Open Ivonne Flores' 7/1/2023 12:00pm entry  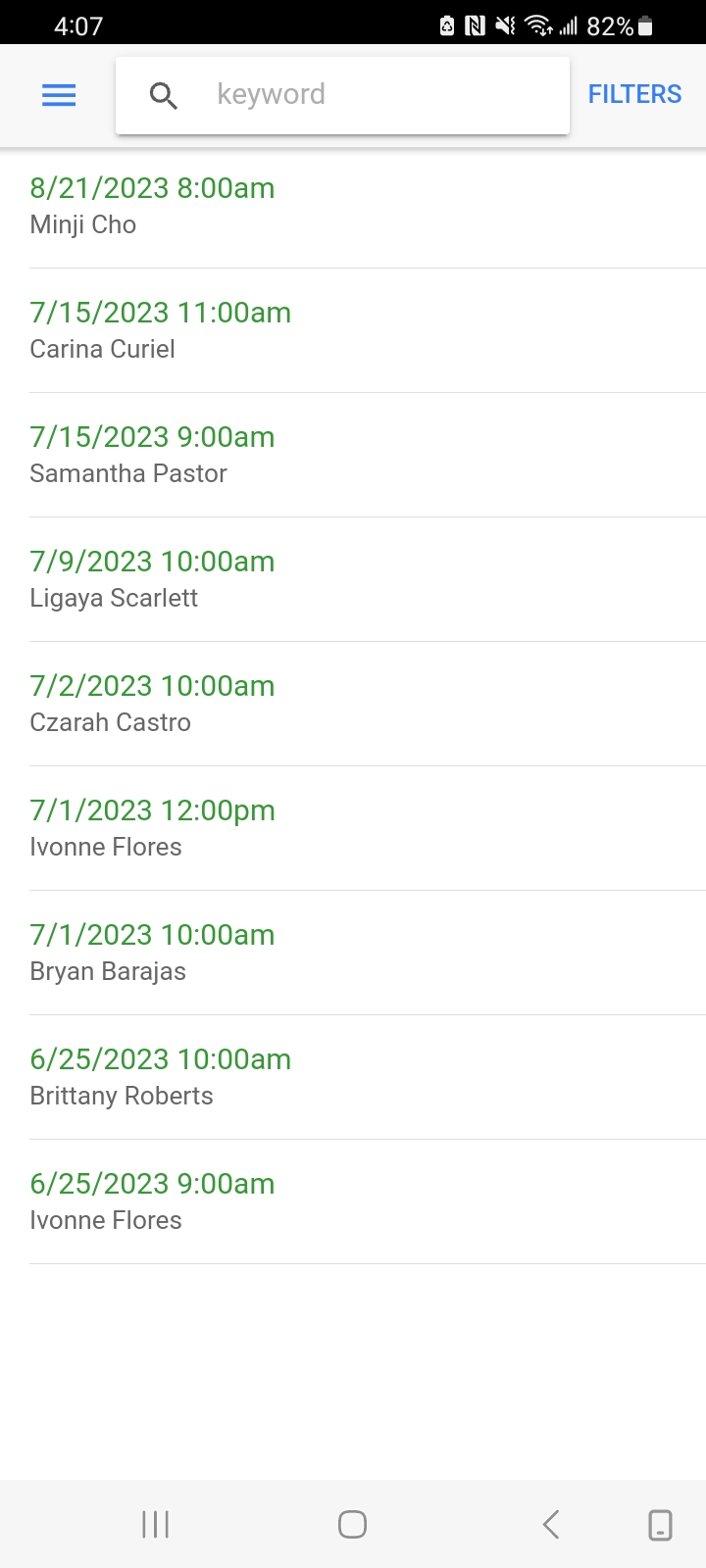coord(353,828)
